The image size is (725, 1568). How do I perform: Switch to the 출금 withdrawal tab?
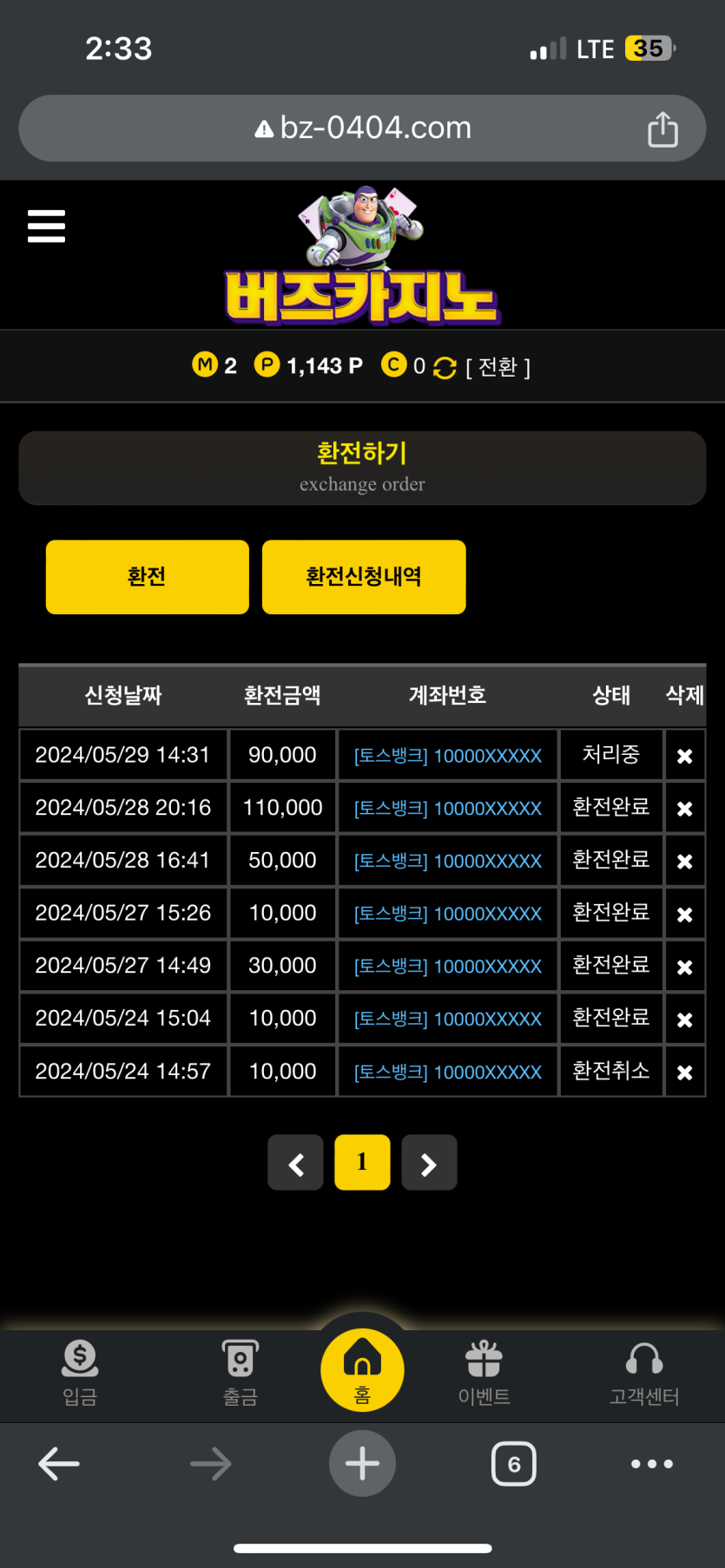241,1372
